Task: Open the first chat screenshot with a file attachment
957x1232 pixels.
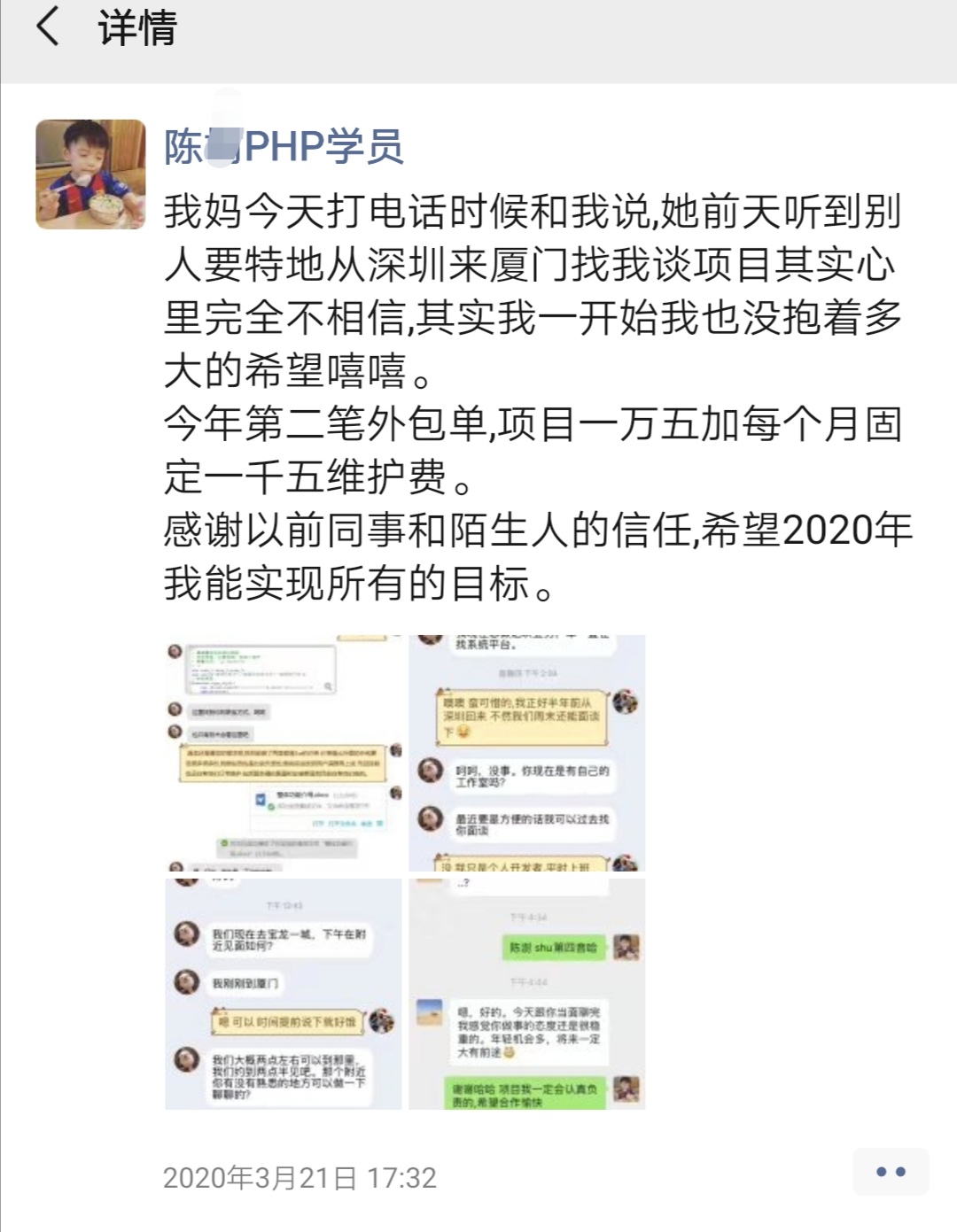Action: [284, 753]
